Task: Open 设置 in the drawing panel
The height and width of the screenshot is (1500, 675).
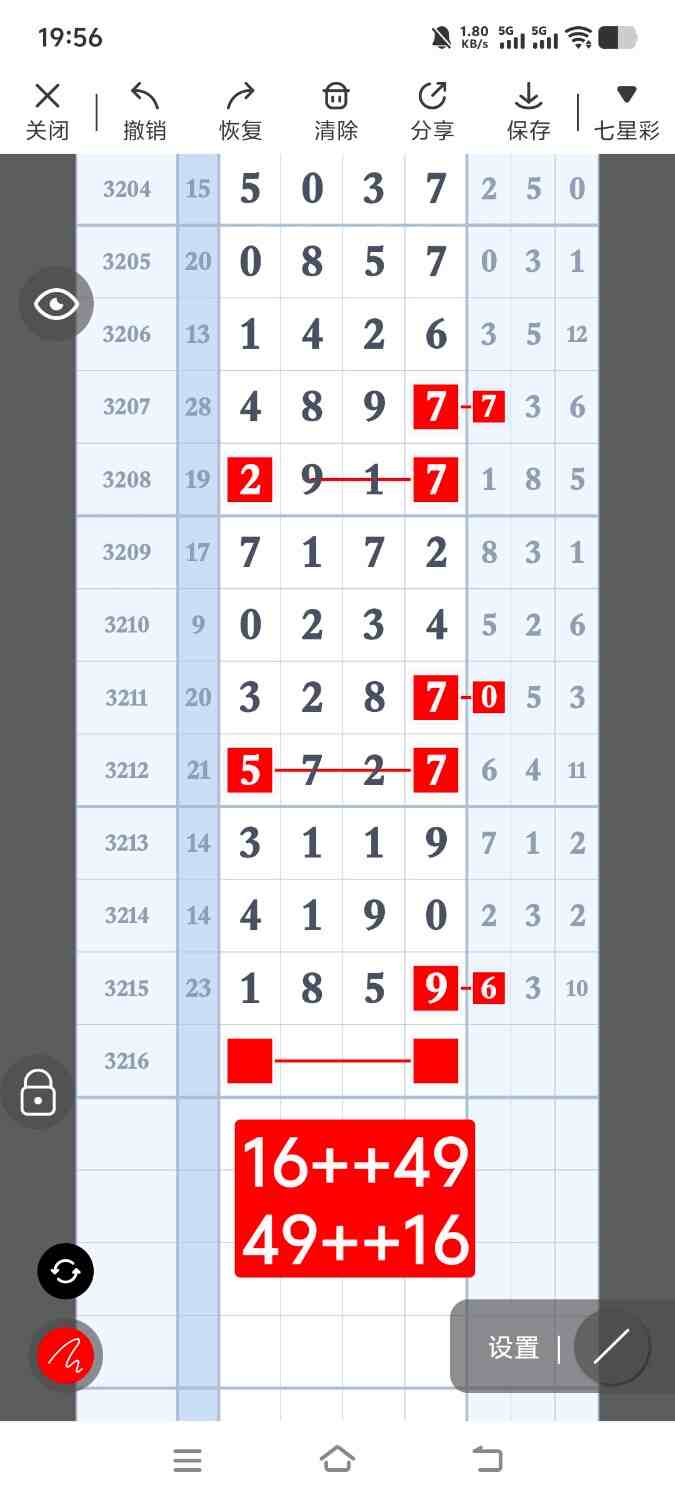Action: (x=513, y=1348)
